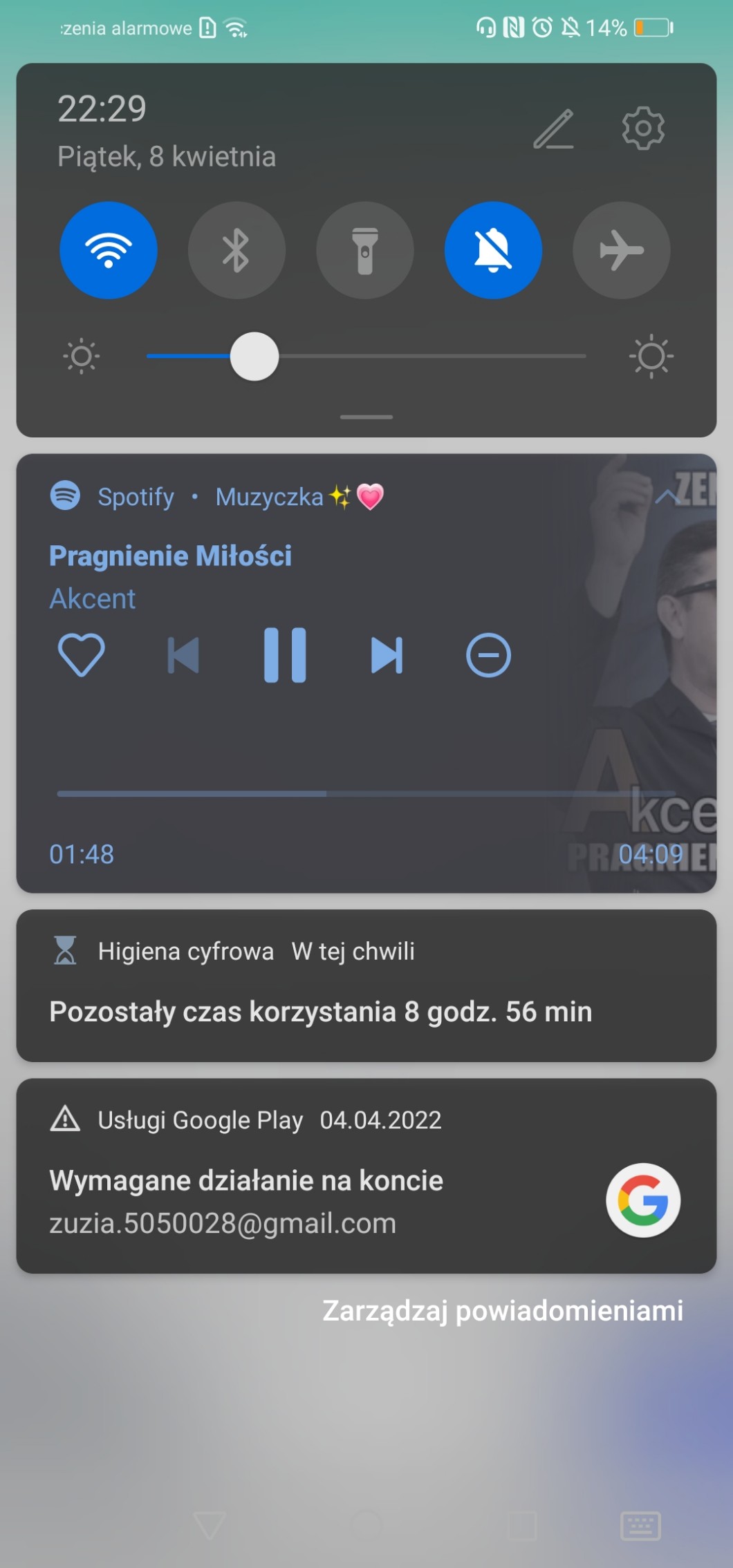
Task: Like Pragnienie Miłości with heart icon
Action: click(82, 654)
